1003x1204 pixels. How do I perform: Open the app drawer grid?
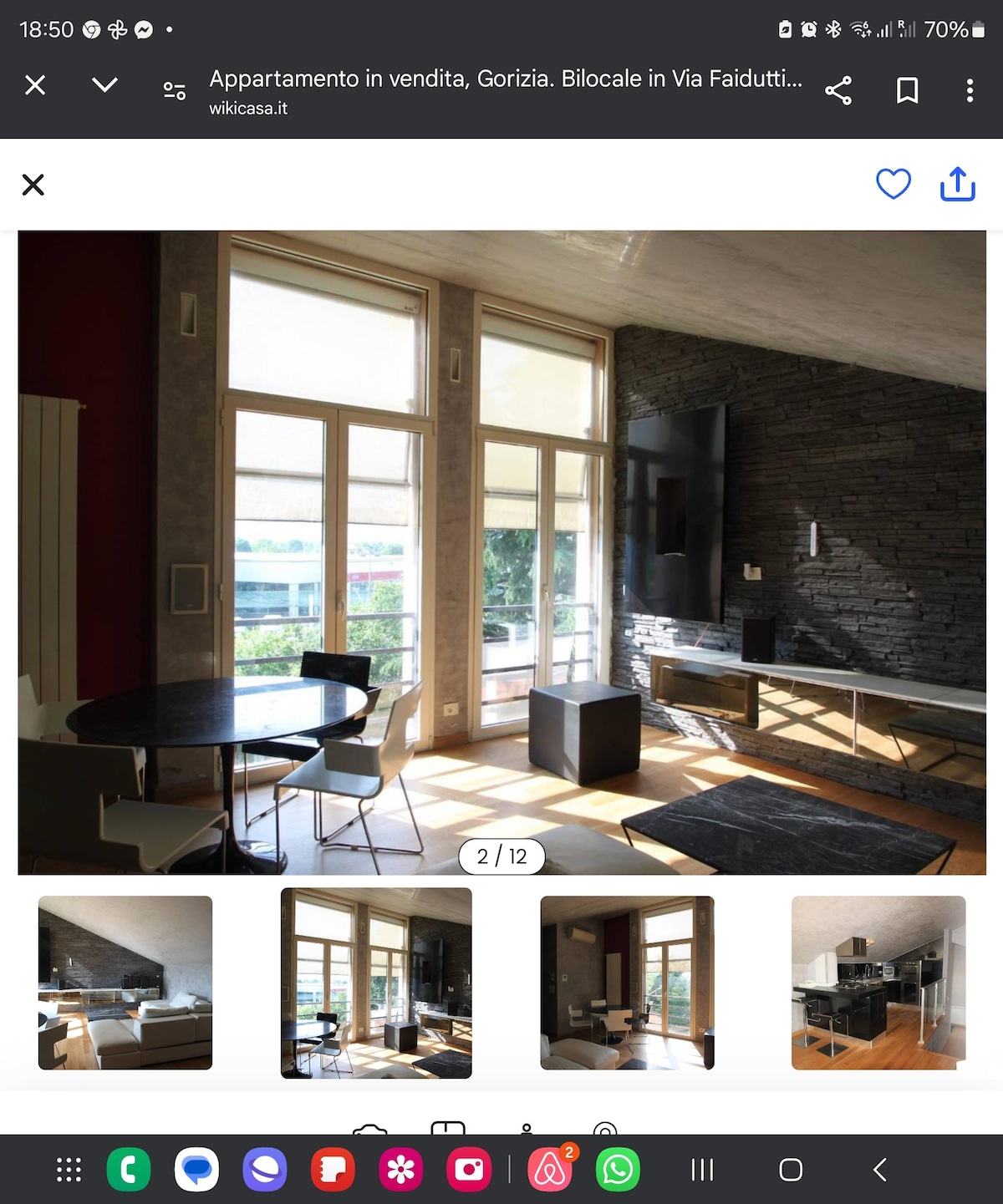(69, 1170)
